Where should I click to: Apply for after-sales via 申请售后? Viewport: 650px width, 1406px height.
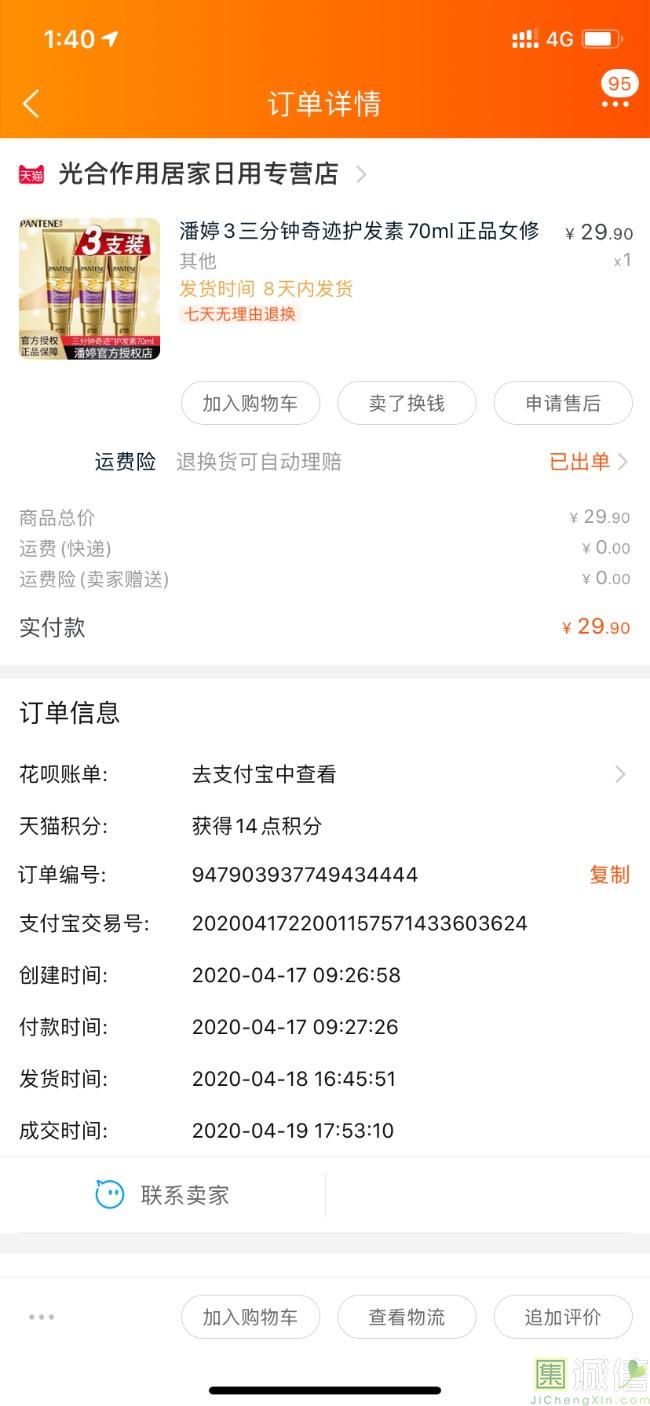[563, 403]
